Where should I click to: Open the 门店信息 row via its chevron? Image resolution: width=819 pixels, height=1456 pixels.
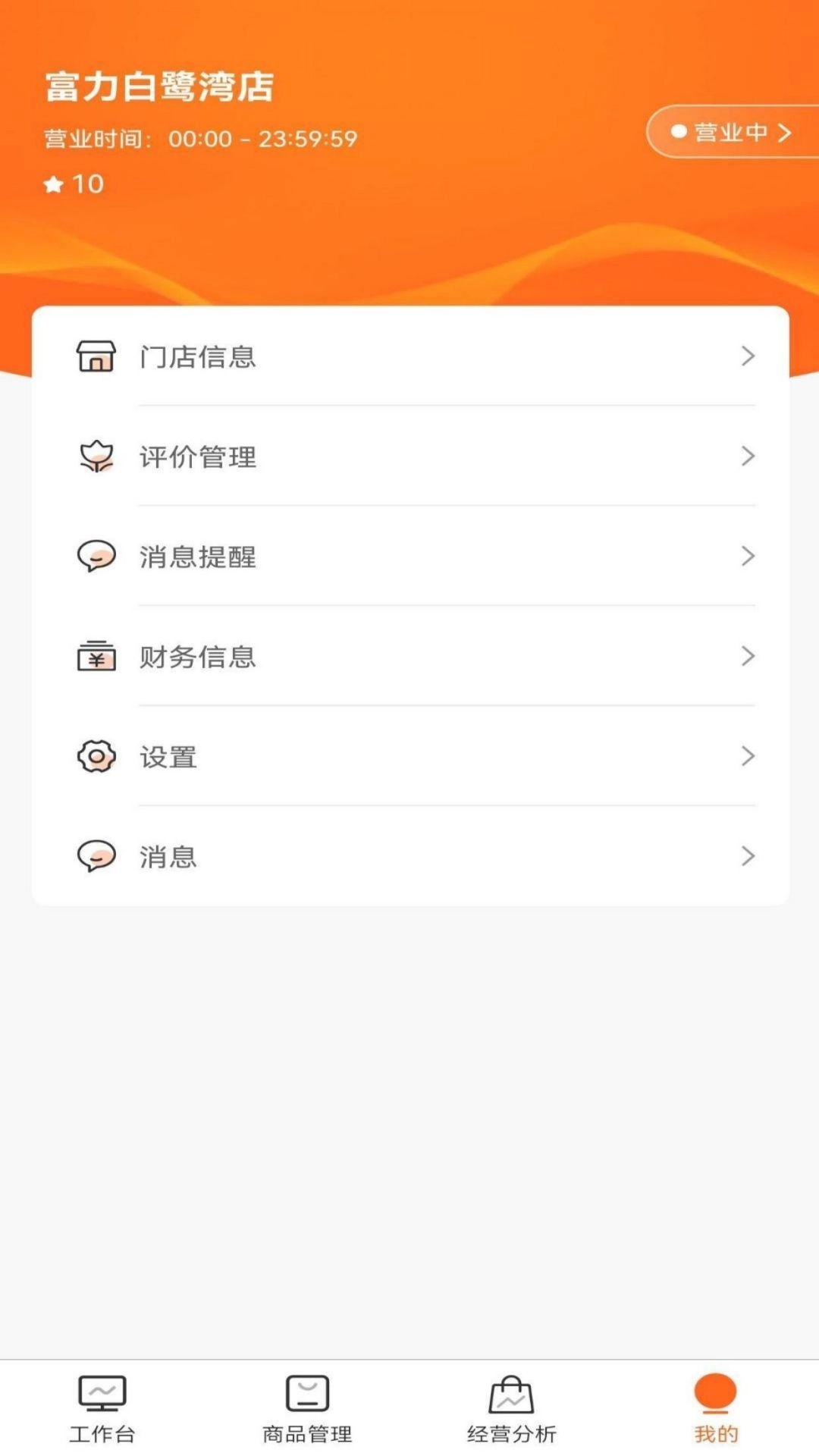pyautogui.click(x=749, y=356)
